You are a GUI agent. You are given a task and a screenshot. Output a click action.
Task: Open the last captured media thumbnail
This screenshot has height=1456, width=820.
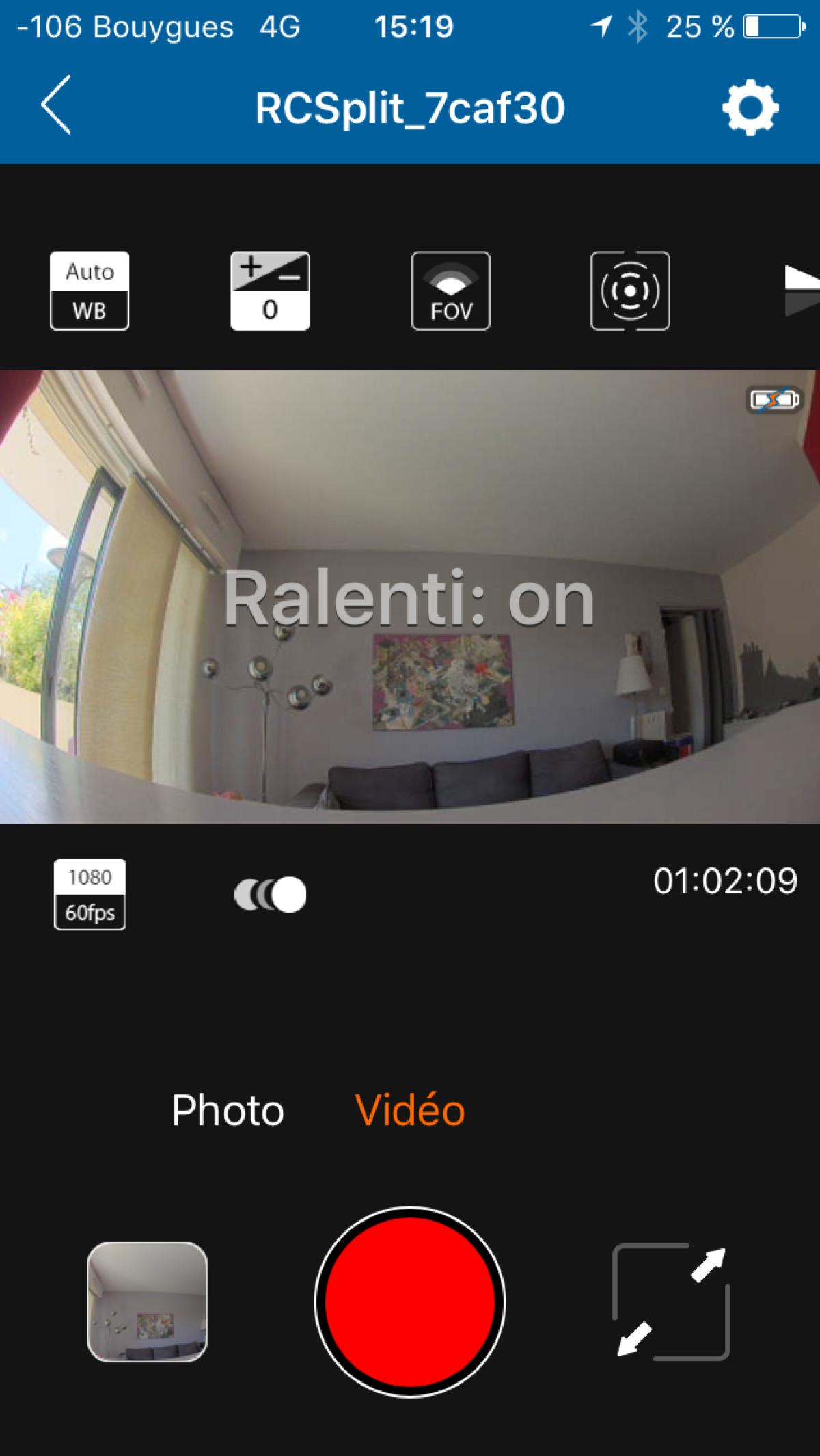tap(147, 1302)
